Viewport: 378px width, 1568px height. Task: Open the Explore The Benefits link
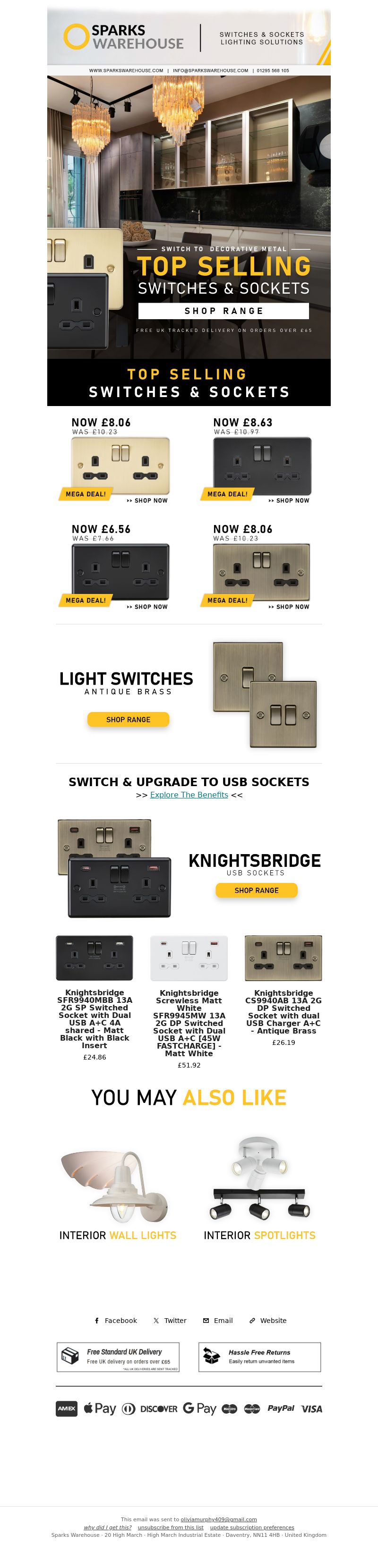point(189,794)
